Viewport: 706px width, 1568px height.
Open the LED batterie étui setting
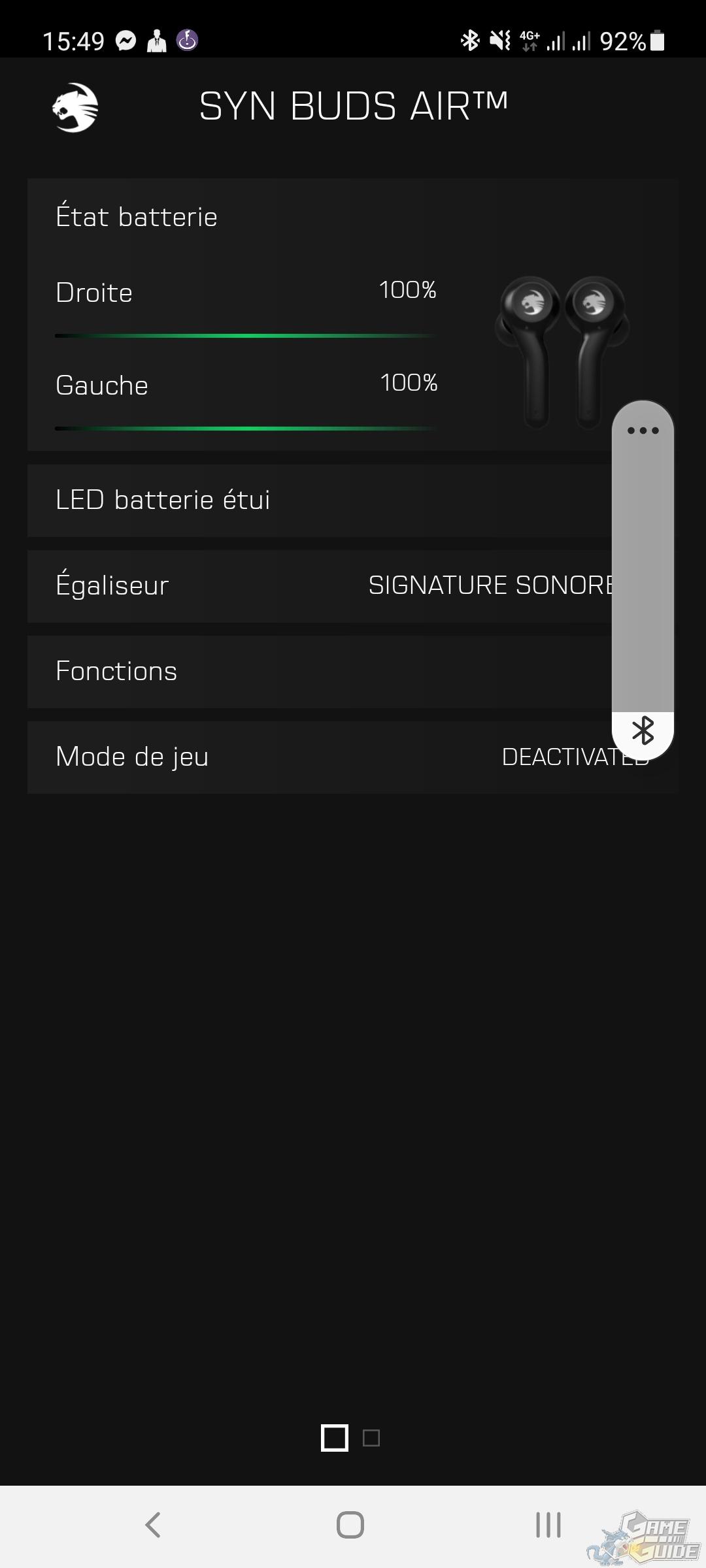(353, 500)
